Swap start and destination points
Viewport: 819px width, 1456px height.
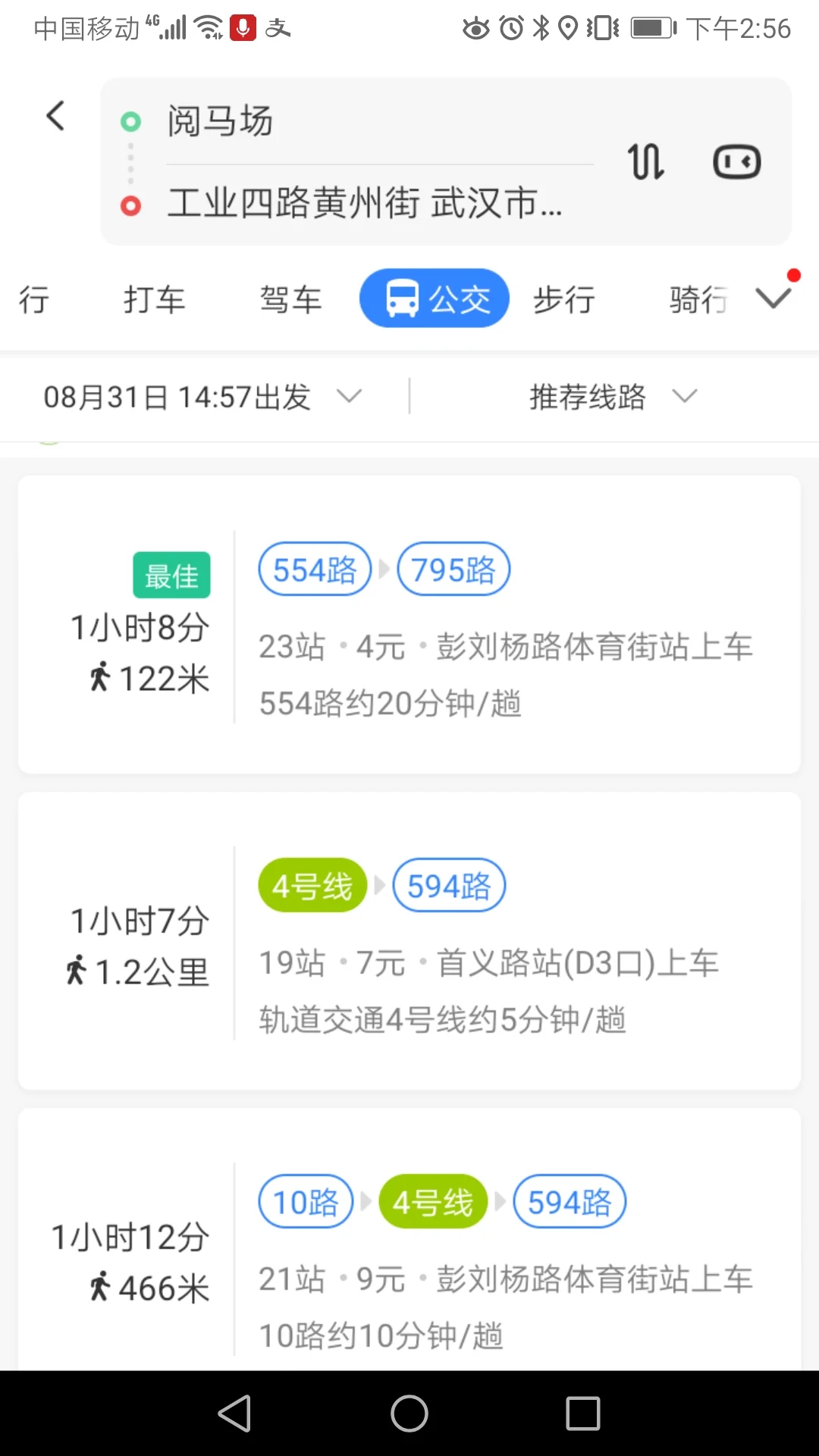645,161
